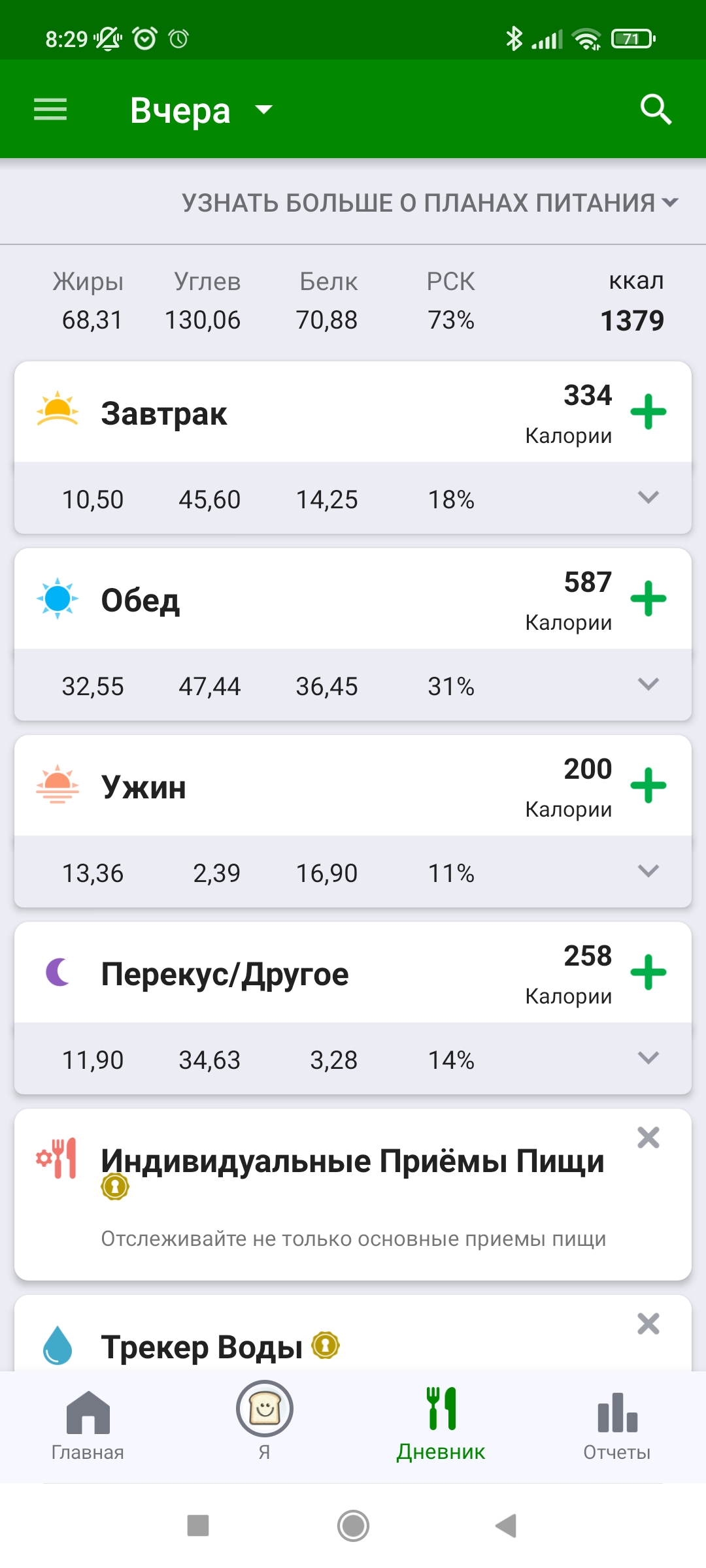Switch to the Главная tab
This screenshot has height=1568, width=706.
point(88,1425)
